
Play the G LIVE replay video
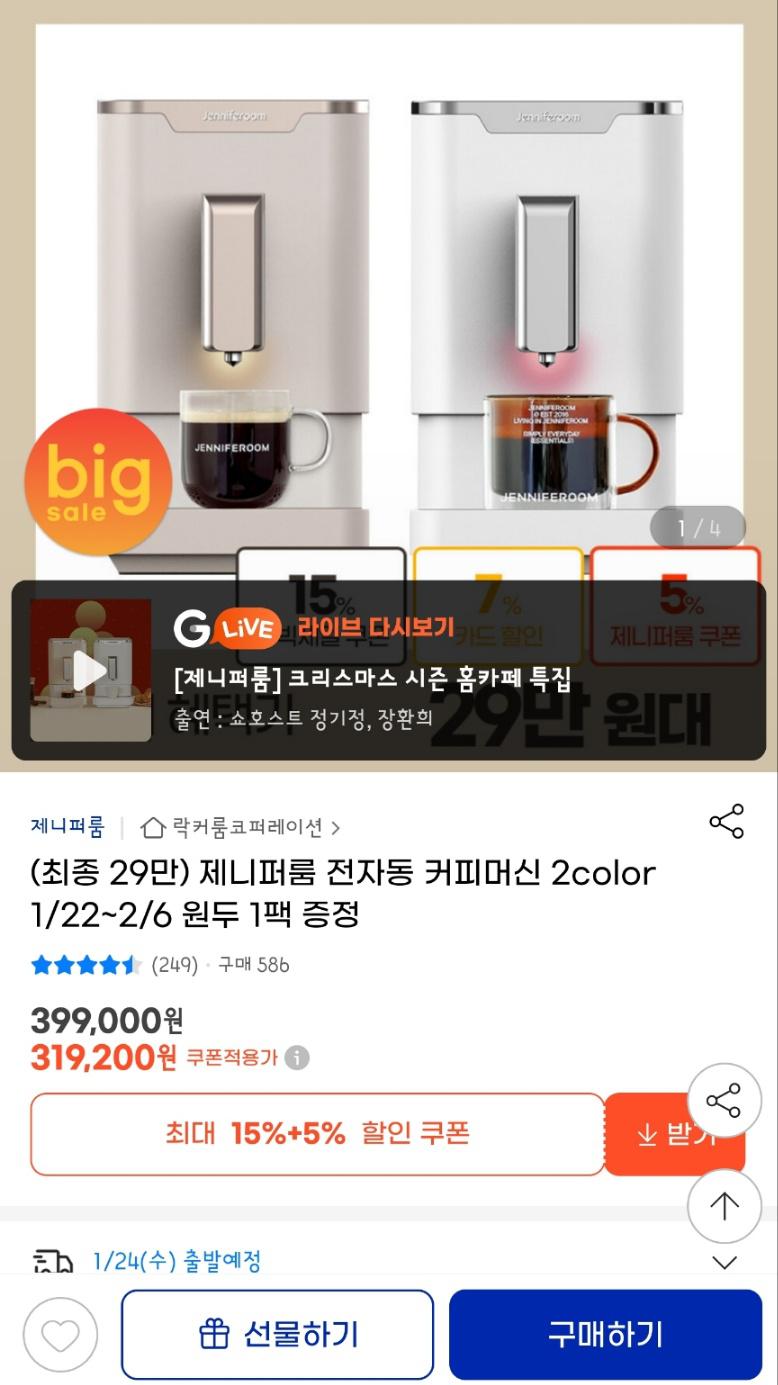pyautogui.click(x=90, y=670)
